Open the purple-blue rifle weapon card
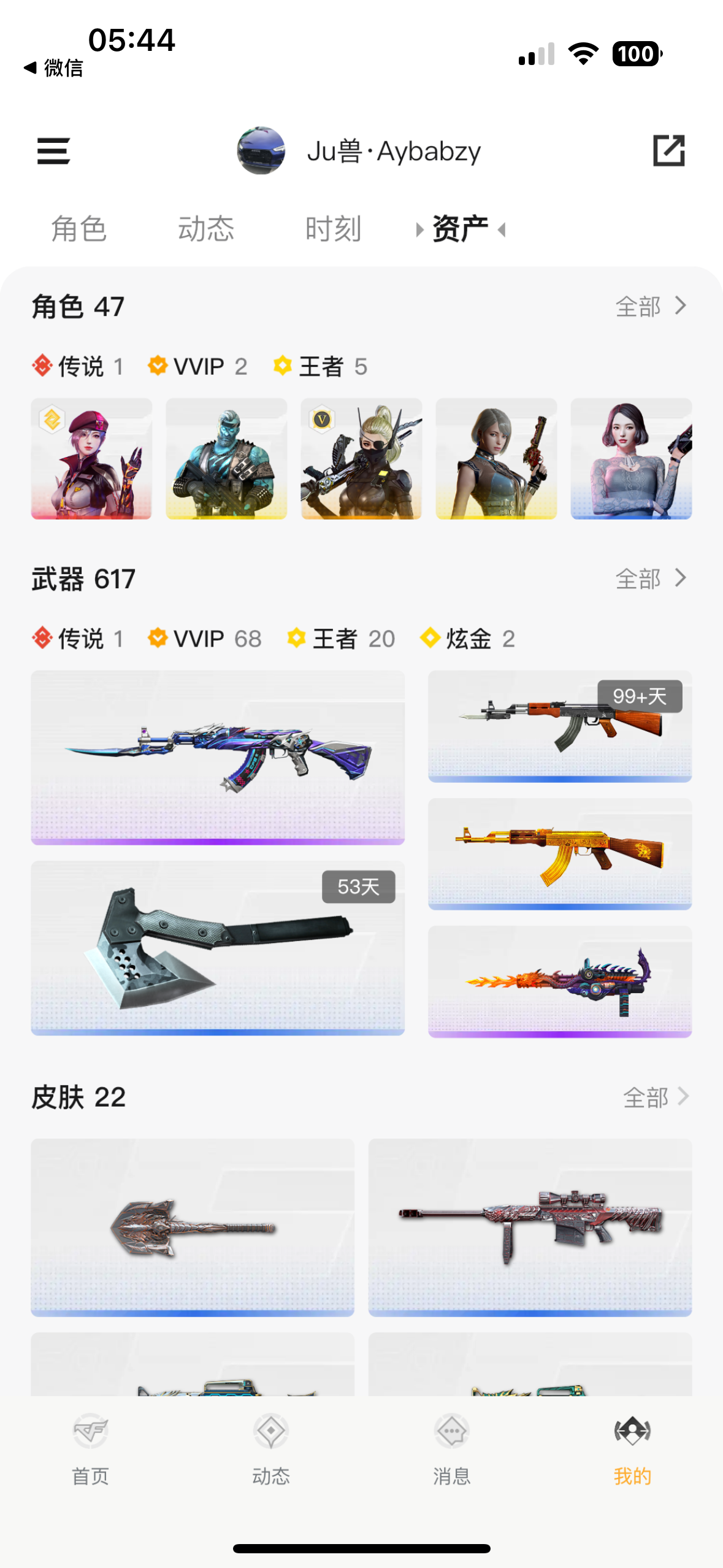The width and height of the screenshot is (723, 1568). (218, 757)
